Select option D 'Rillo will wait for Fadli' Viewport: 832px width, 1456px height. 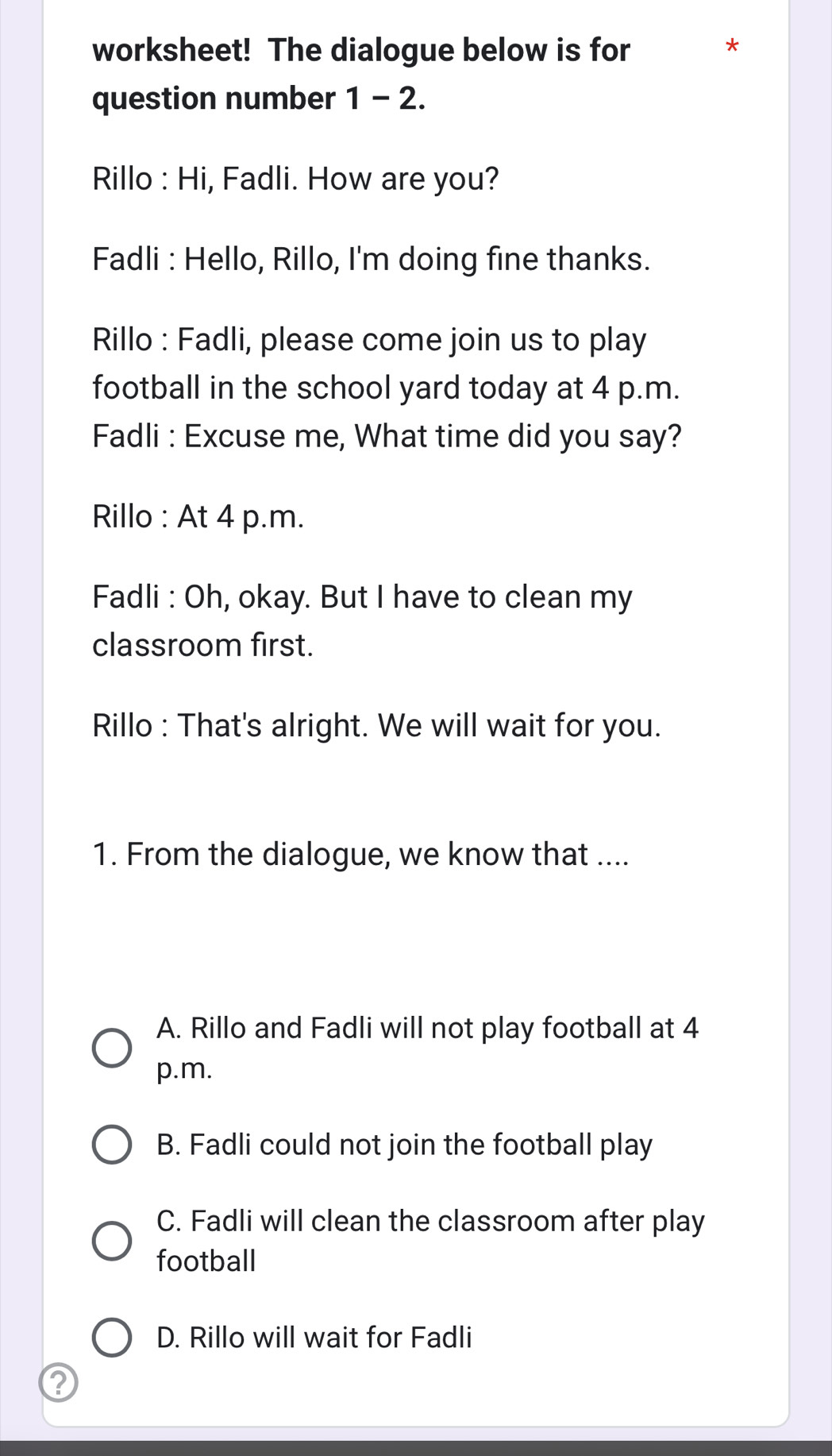(111, 1336)
